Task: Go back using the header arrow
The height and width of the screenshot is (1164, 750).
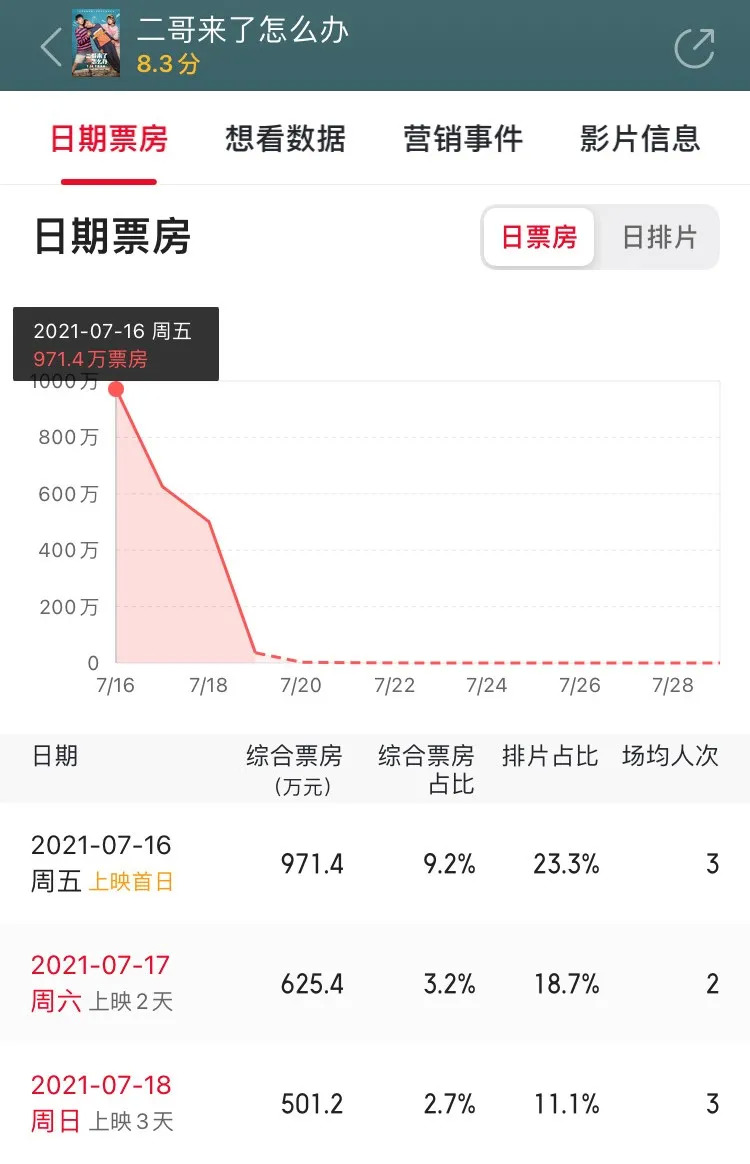Action: tap(51, 46)
